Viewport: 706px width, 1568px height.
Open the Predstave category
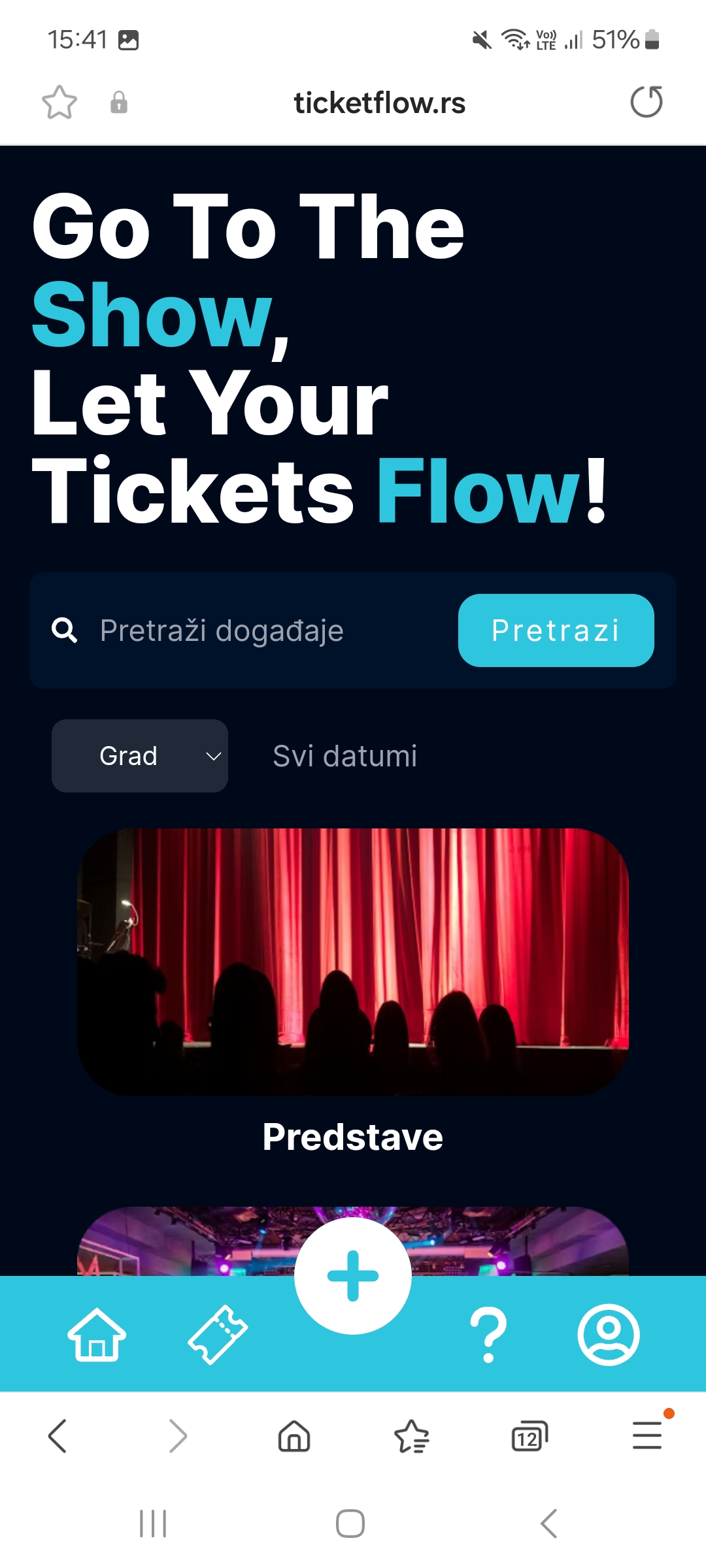[353, 1136]
